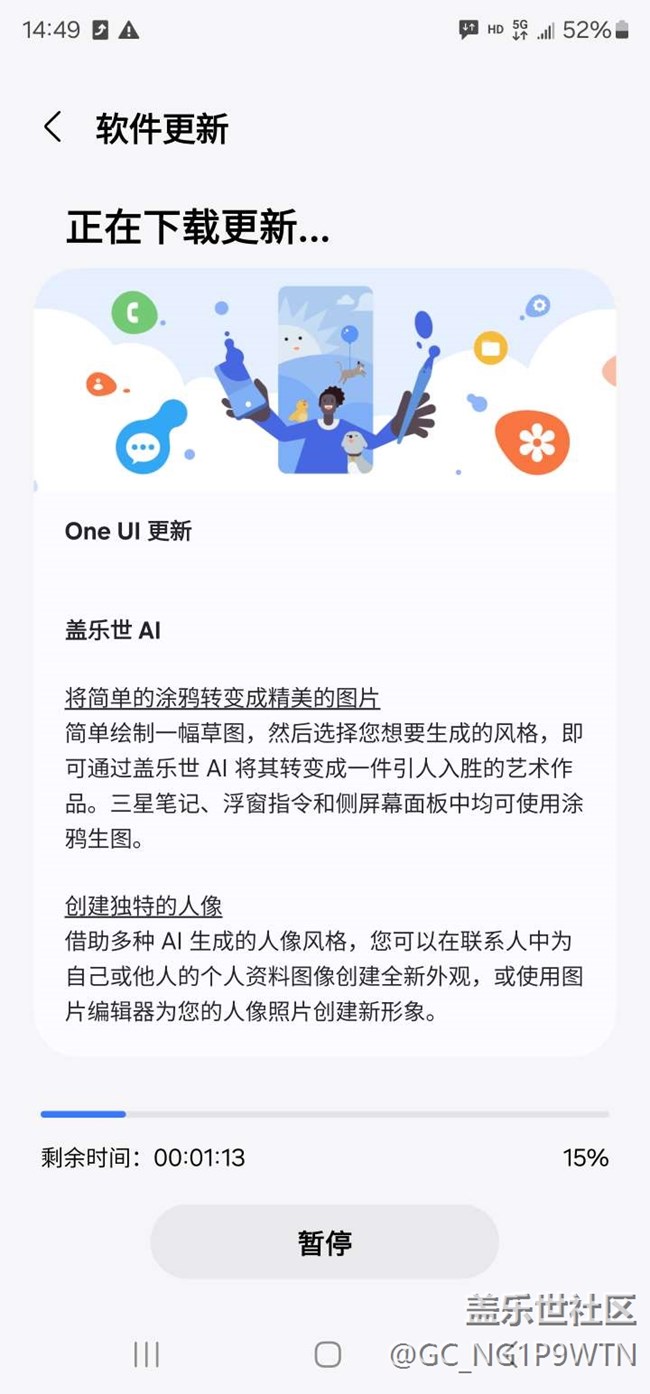
Task: Return to the home screen
Action: 327,1354
